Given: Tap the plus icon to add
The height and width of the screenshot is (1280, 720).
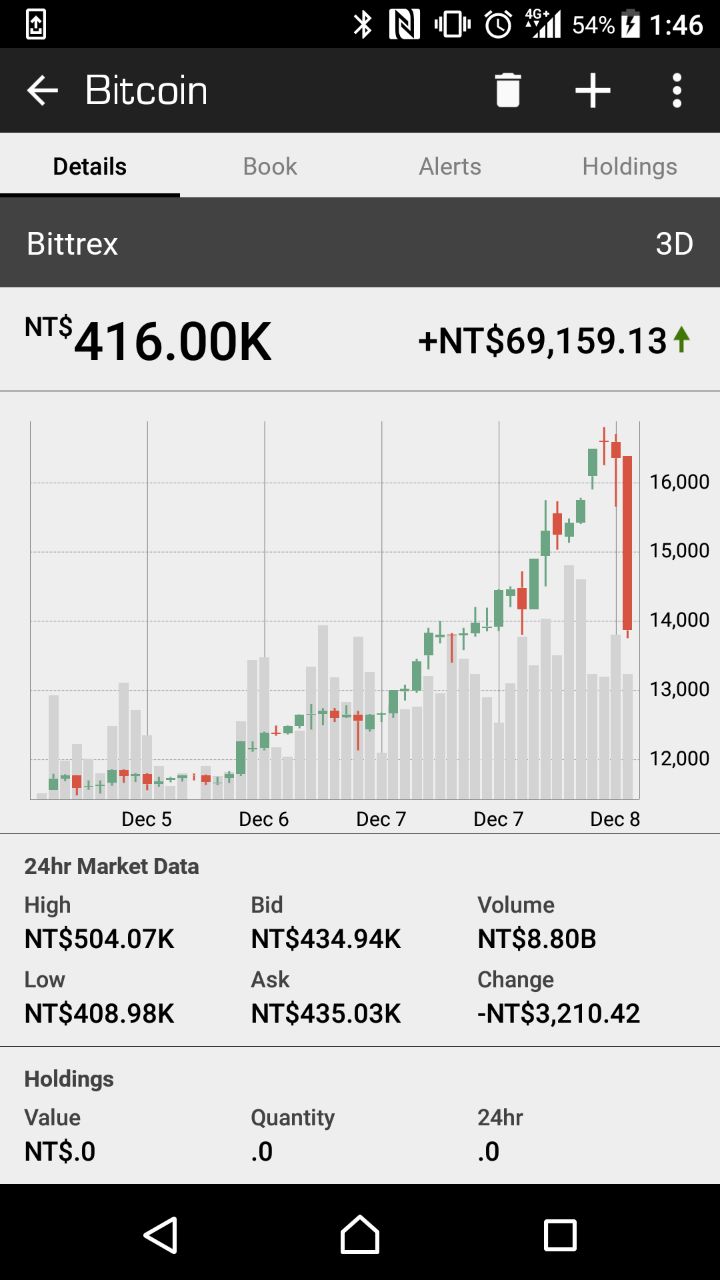Looking at the screenshot, I should tap(592, 91).
